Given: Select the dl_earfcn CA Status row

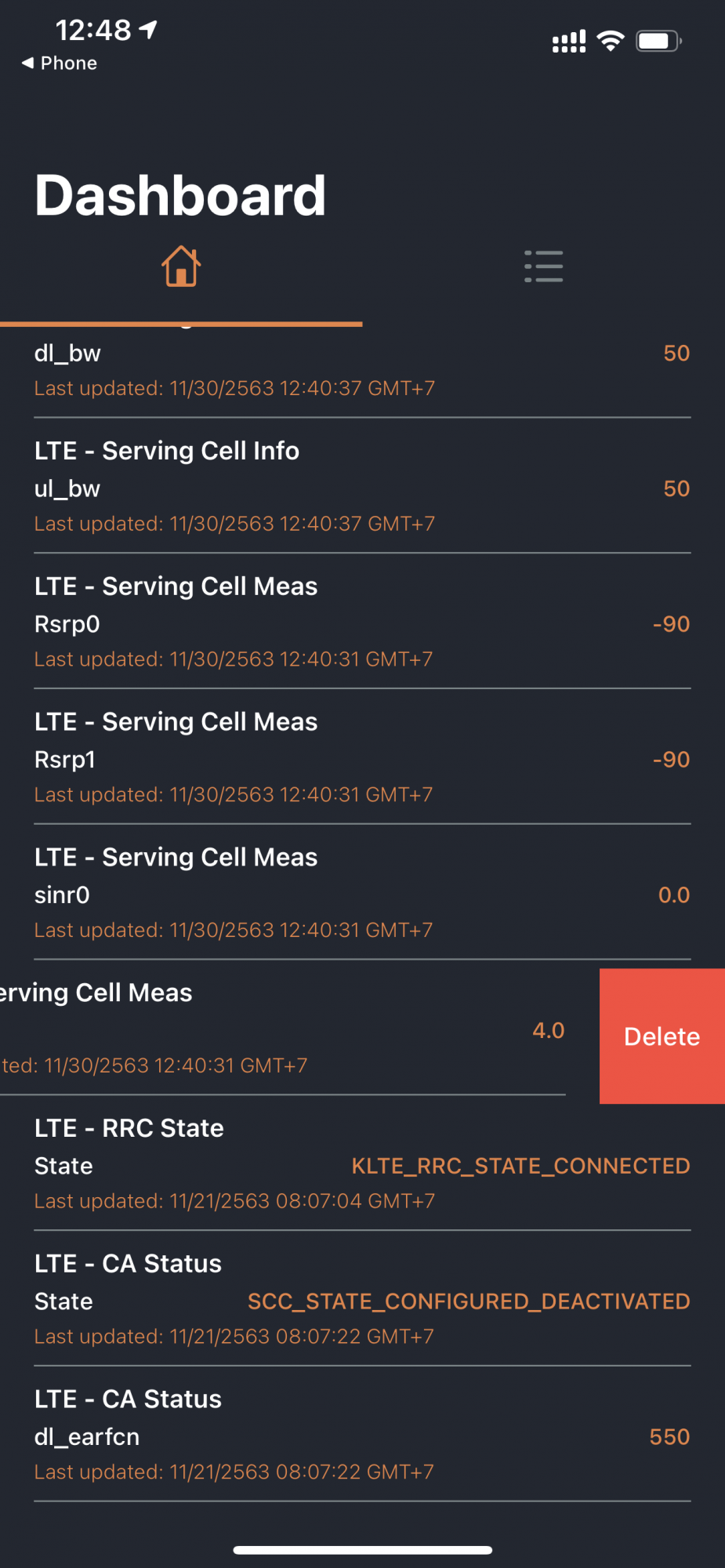Looking at the screenshot, I should click(x=362, y=1436).
